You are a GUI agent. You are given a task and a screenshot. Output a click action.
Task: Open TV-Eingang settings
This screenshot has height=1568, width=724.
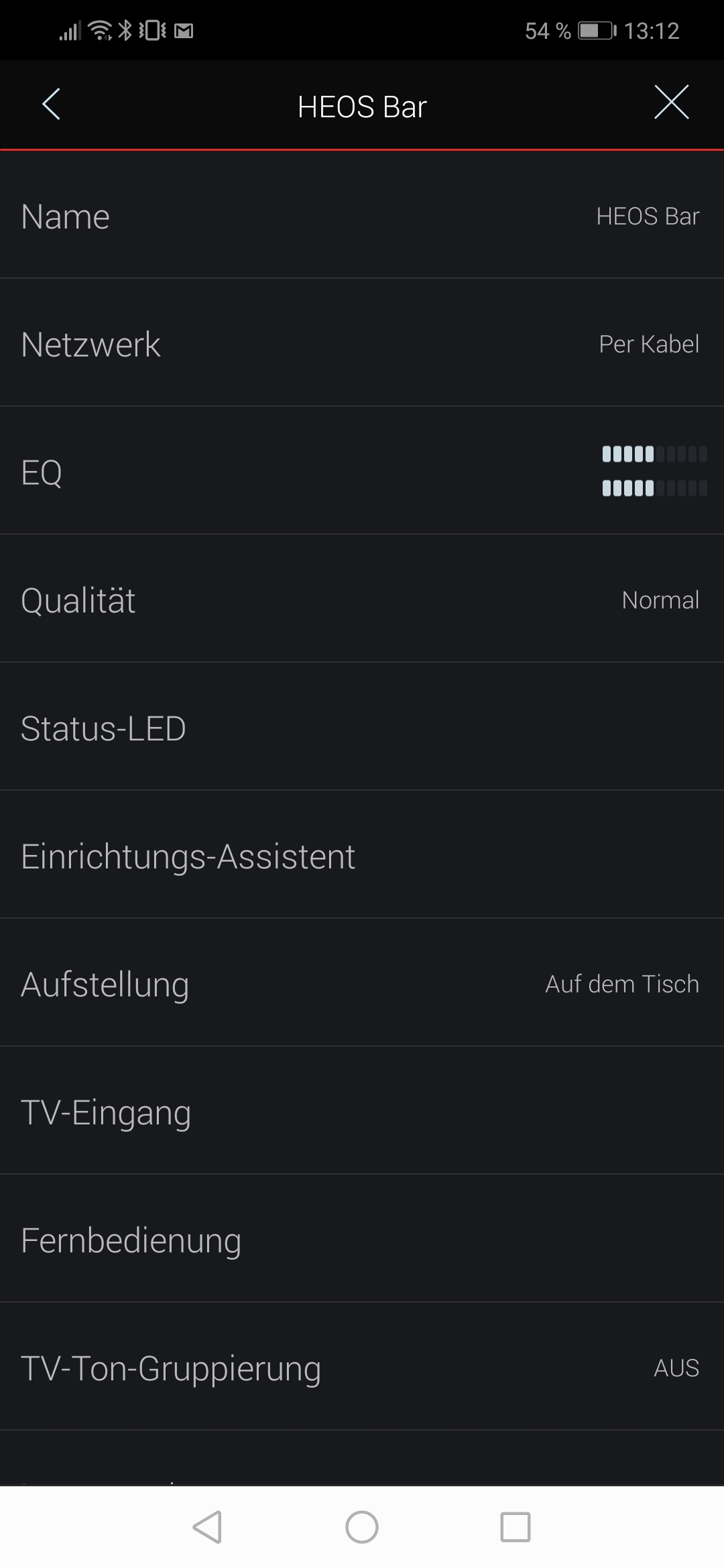pos(362,1112)
